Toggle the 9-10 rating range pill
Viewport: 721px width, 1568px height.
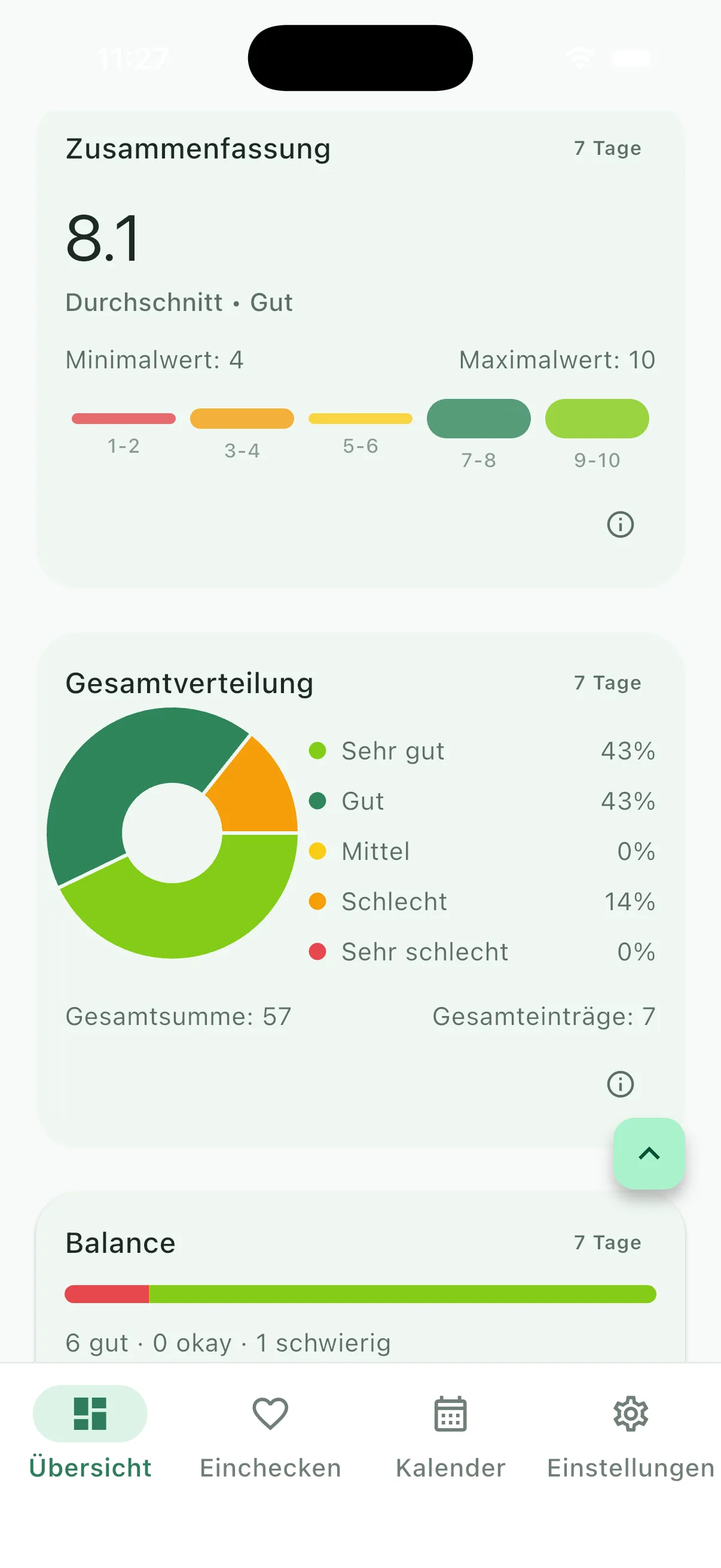tap(597, 418)
